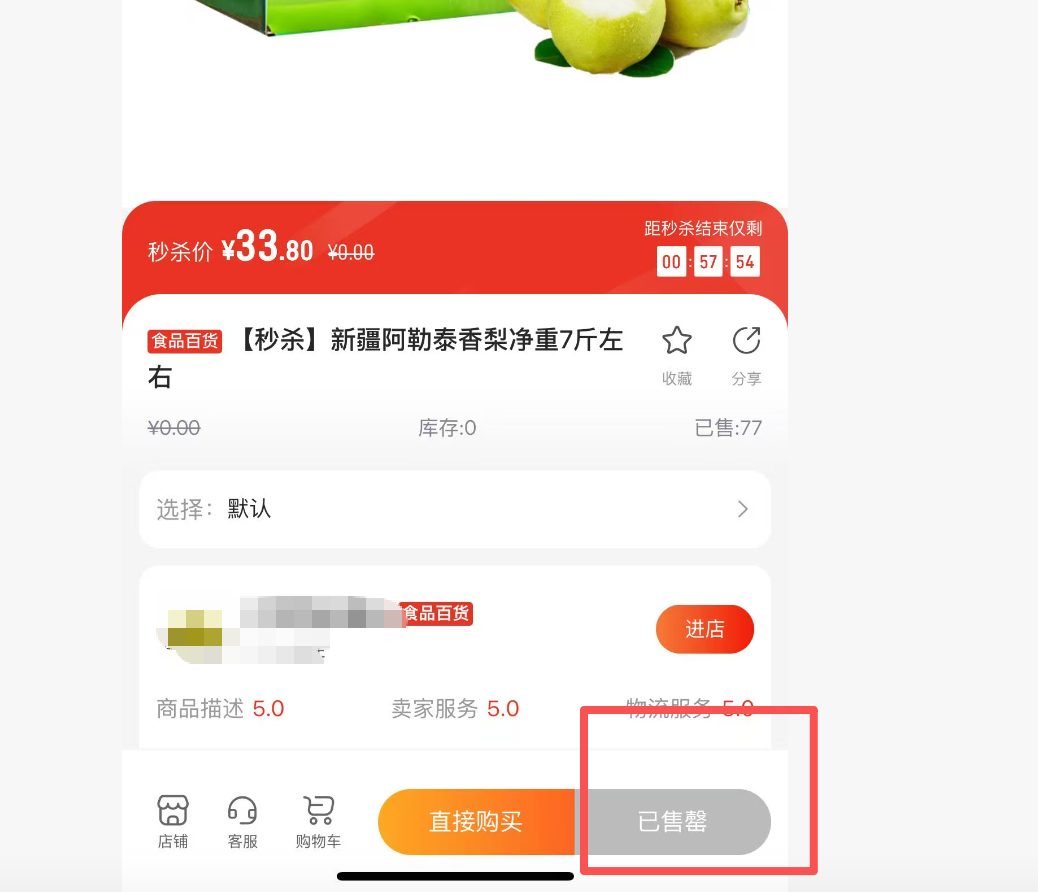Open the 选择 默认 specification picker
The height and width of the screenshot is (892, 1038).
tap(455, 509)
